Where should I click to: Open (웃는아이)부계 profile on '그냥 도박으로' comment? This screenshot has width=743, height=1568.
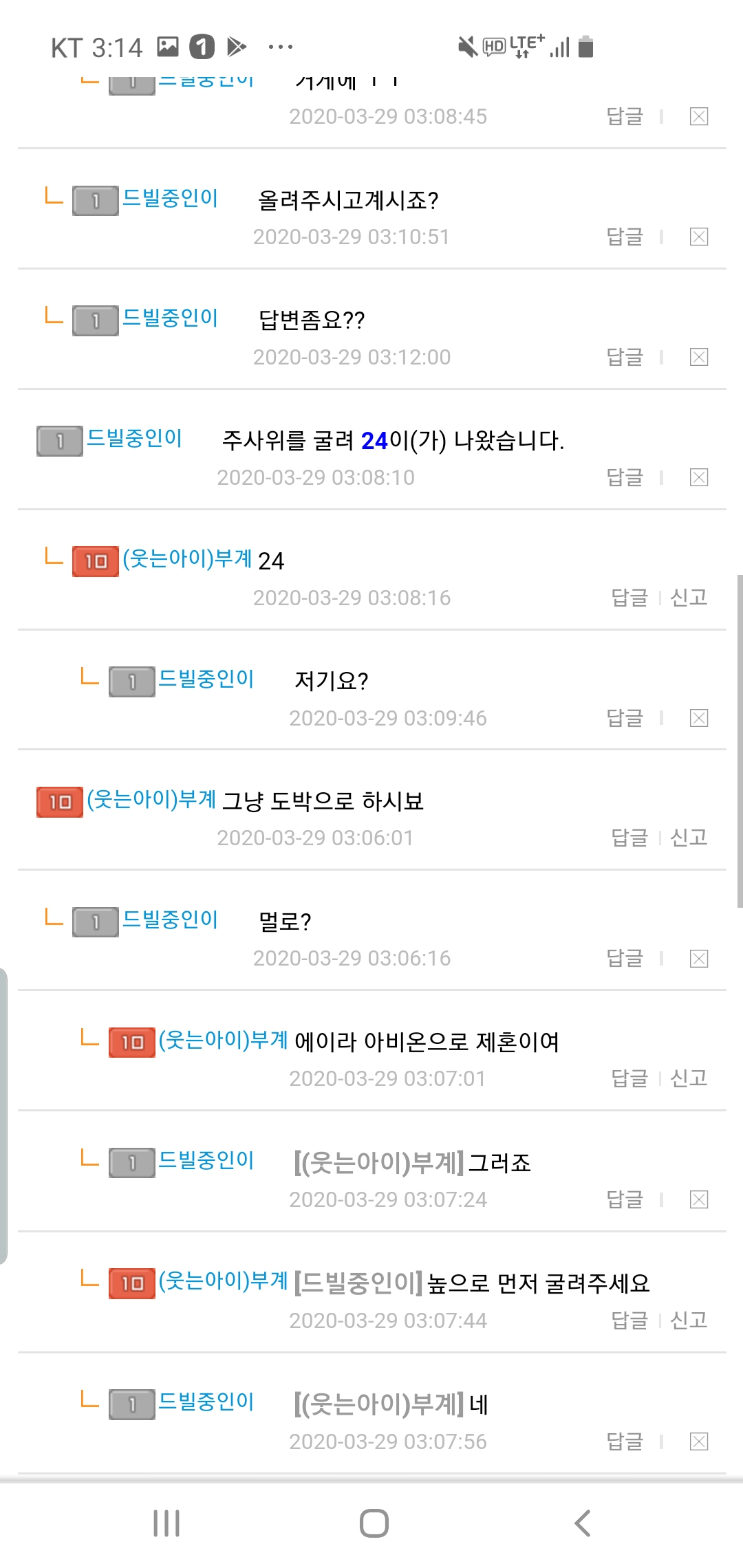pos(151,799)
